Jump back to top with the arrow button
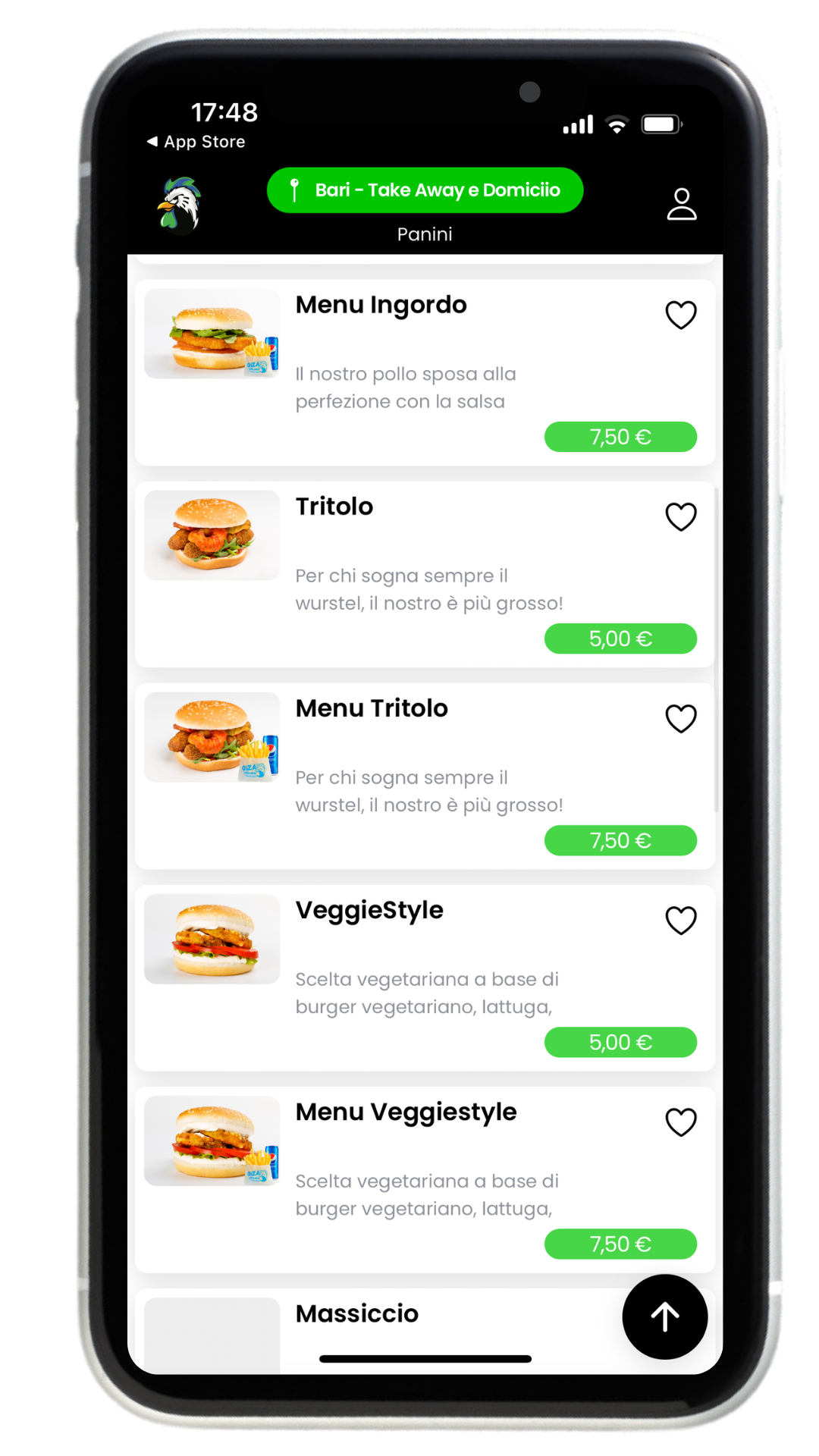Image resolution: width=819 pixels, height=1456 pixels. pyautogui.click(x=665, y=1316)
